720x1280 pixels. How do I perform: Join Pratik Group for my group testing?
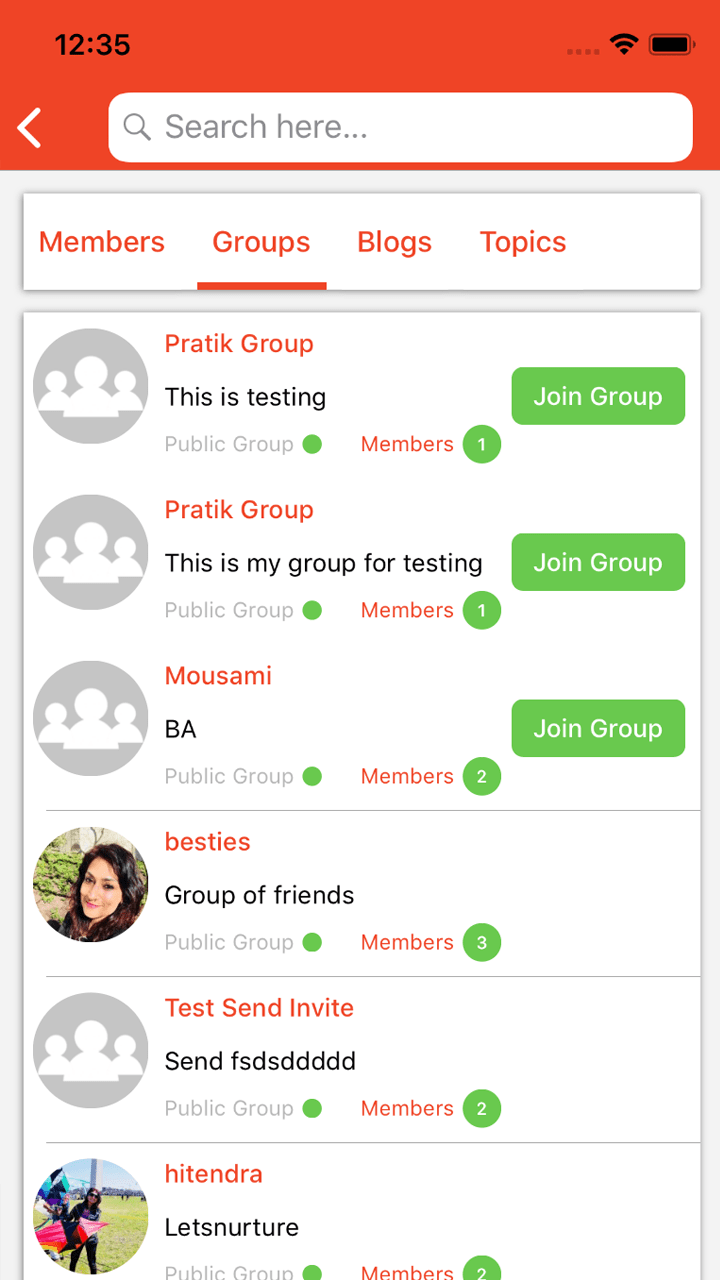(x=598, y=562)
